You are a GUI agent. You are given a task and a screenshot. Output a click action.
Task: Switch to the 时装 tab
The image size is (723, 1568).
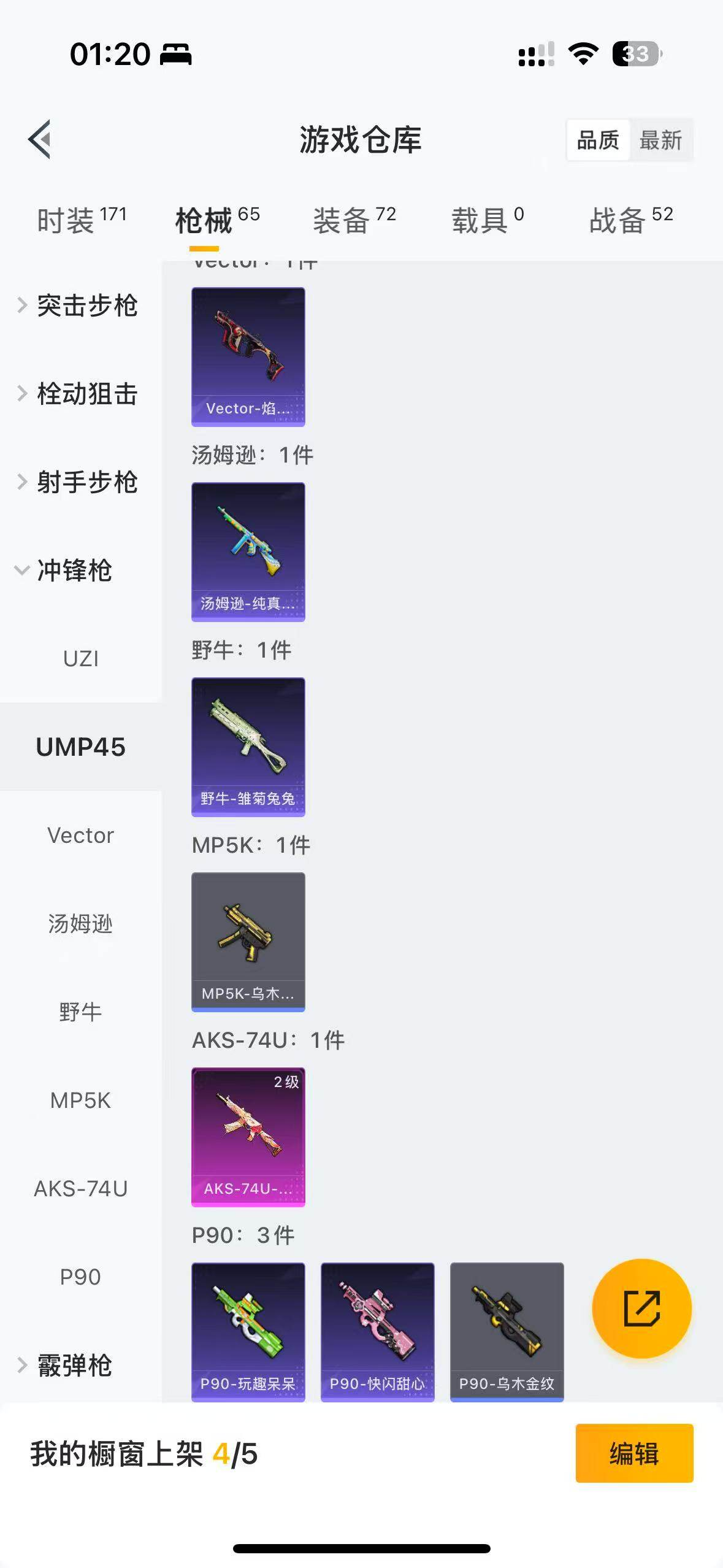(x=81, y=220)
